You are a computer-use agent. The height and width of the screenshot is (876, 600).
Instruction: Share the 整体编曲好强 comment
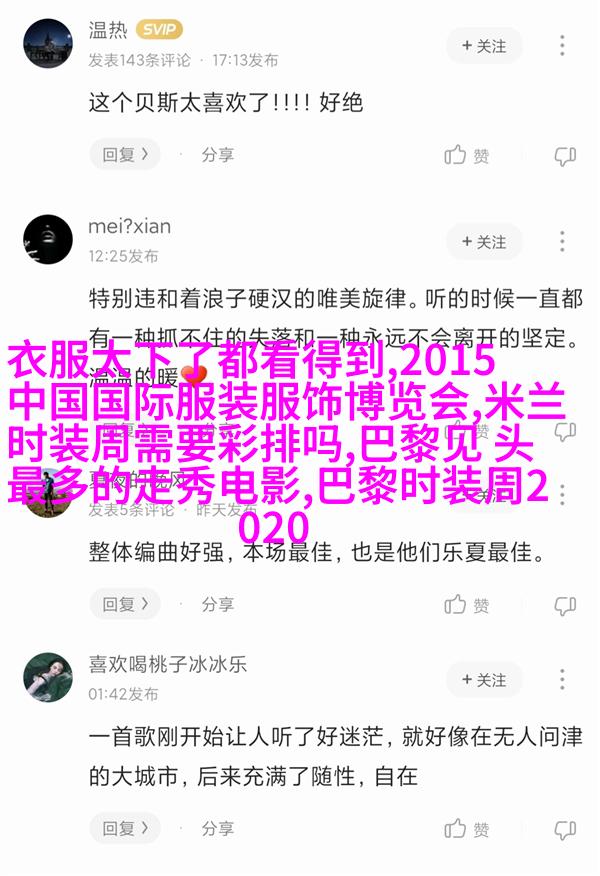pyautogui.click(x=217, y=604)
